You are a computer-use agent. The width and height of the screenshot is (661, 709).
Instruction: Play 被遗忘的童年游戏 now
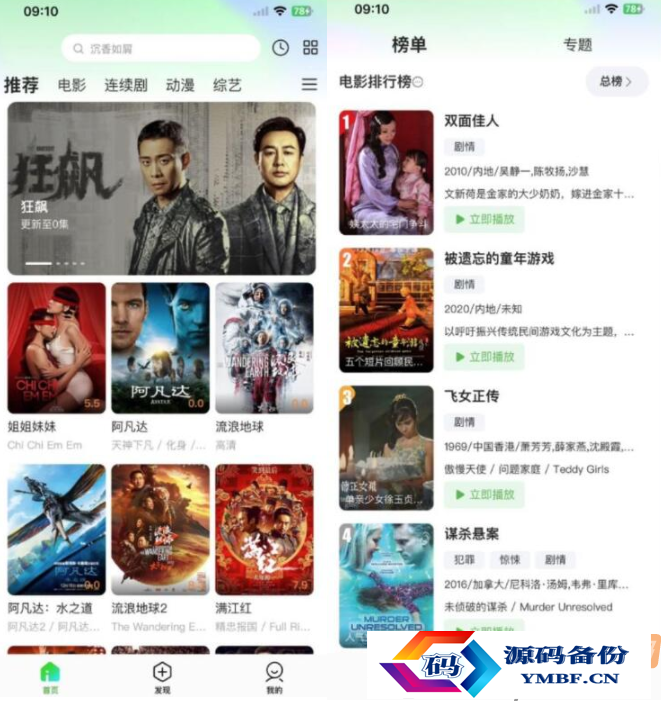[484, 357]
